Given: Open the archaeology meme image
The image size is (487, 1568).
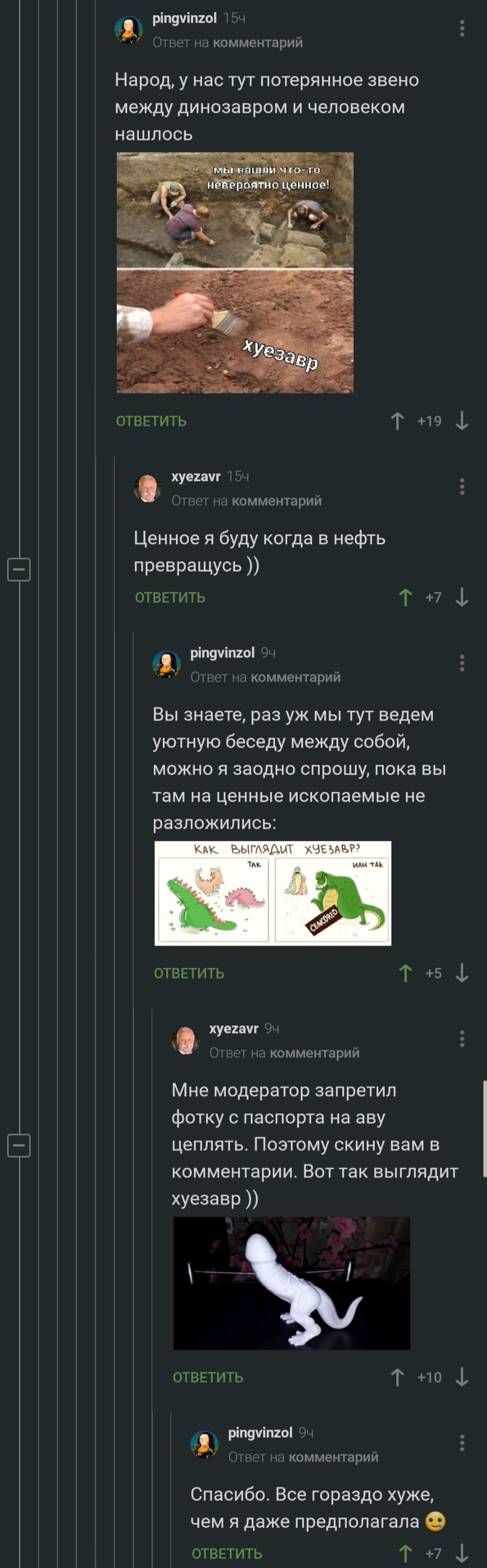Looking at the screenshot, I should click(x=235, y=272).
